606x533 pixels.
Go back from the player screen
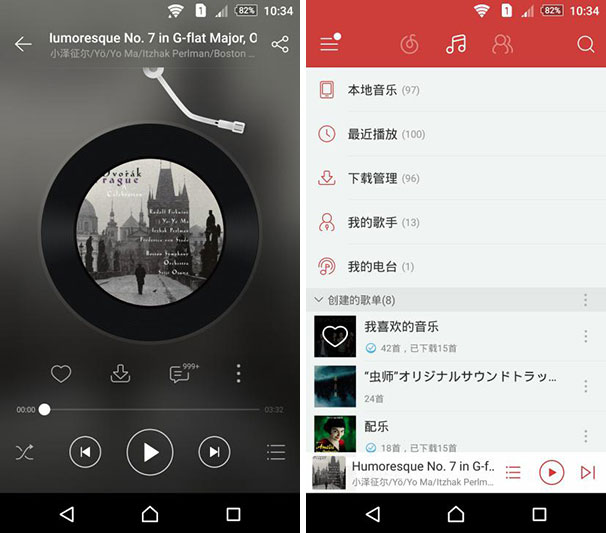pyautogui.click(x=23, y=44)
